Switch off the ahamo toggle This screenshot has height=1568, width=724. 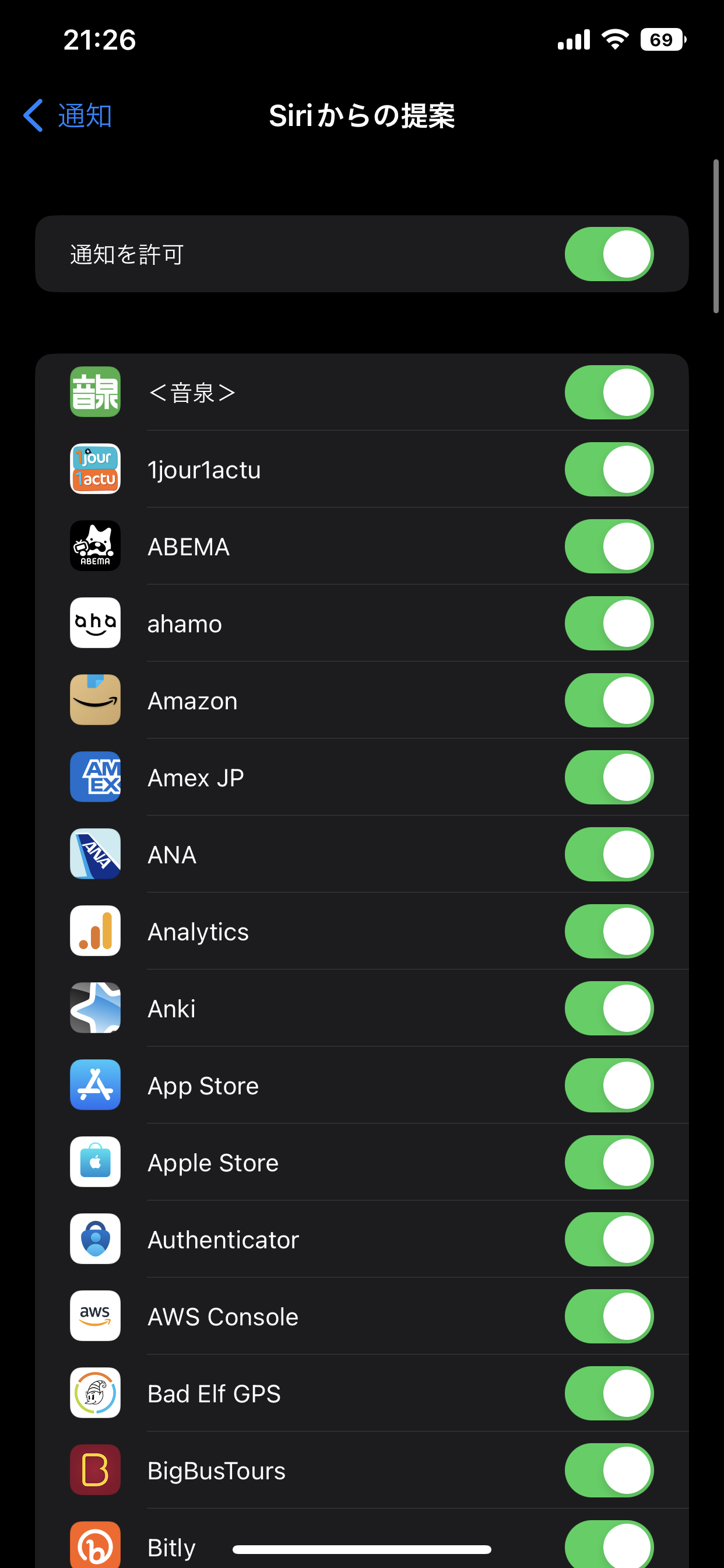tap(609, 624)
